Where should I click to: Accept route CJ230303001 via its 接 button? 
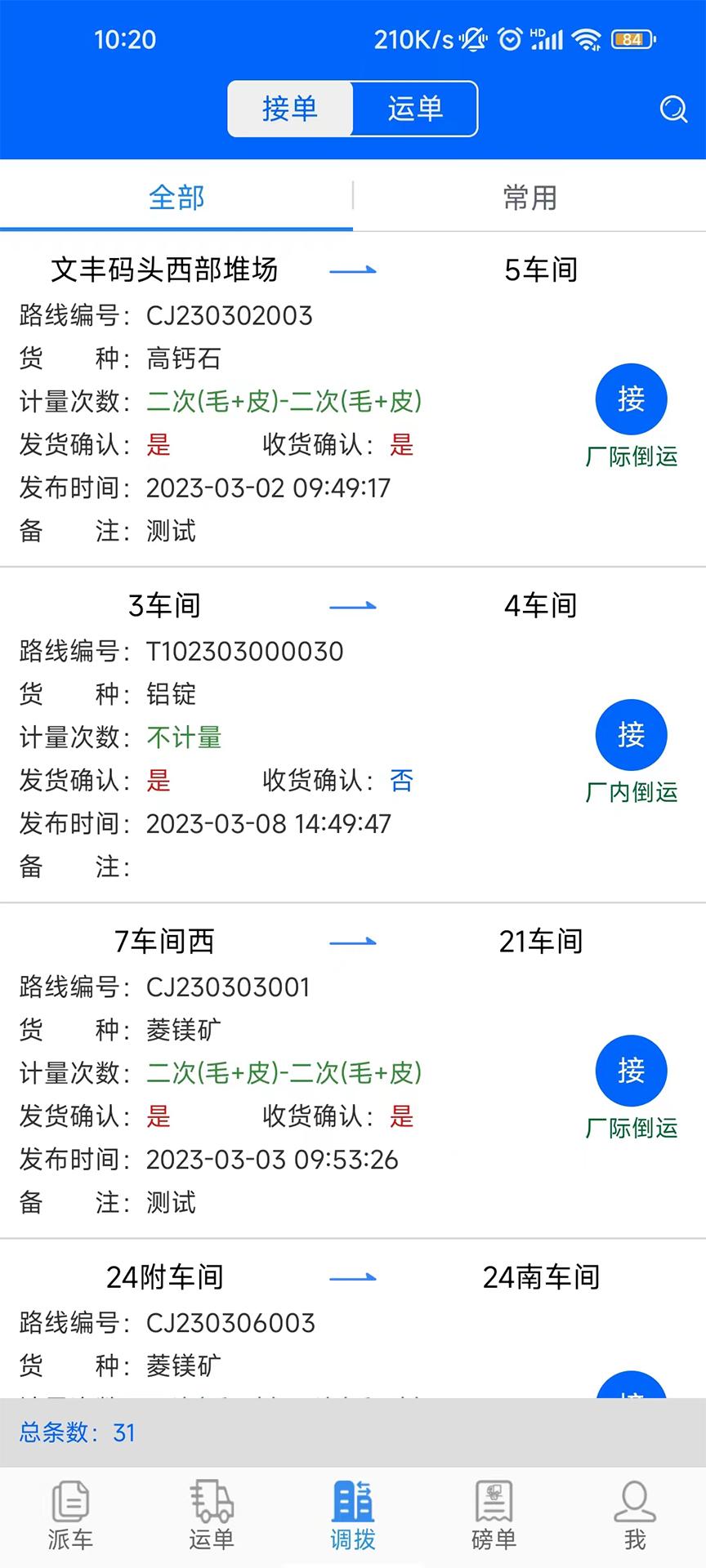[x=632, y=1071]
